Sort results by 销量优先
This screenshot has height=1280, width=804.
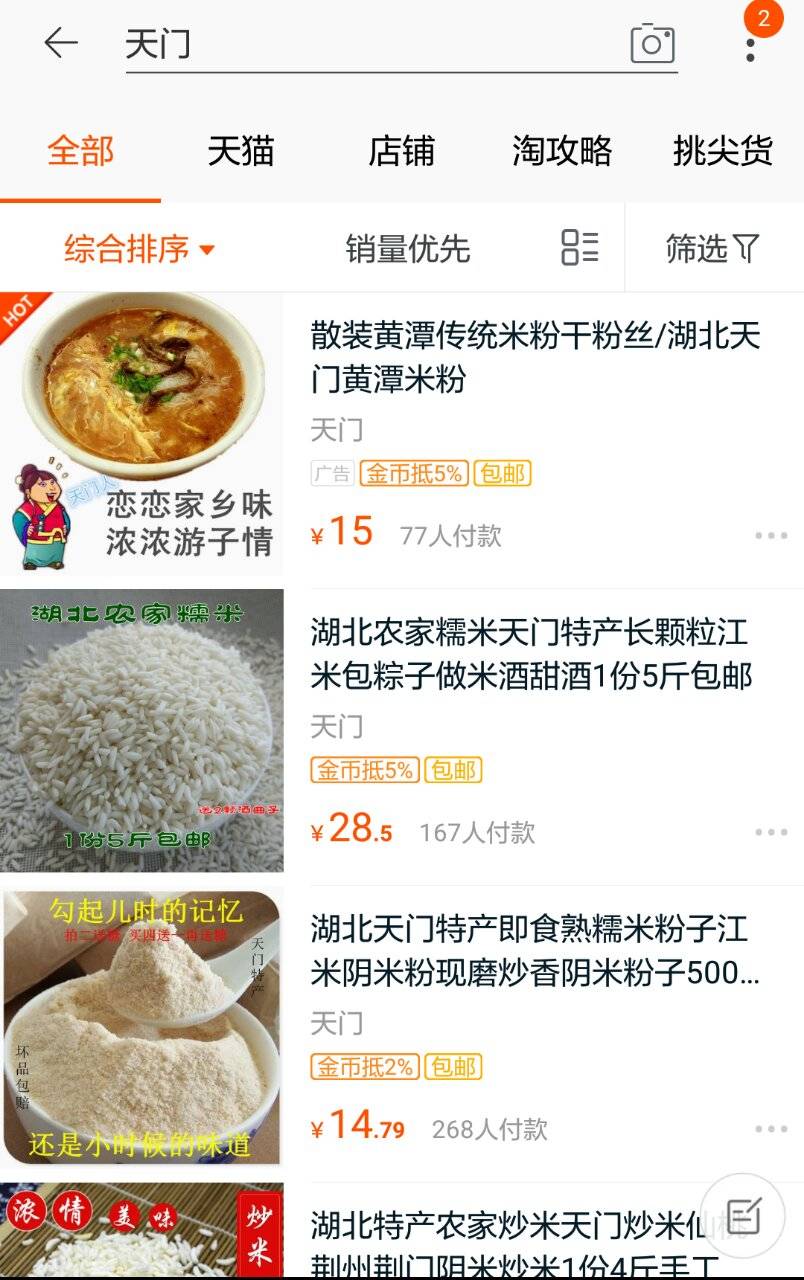point(407,248)
